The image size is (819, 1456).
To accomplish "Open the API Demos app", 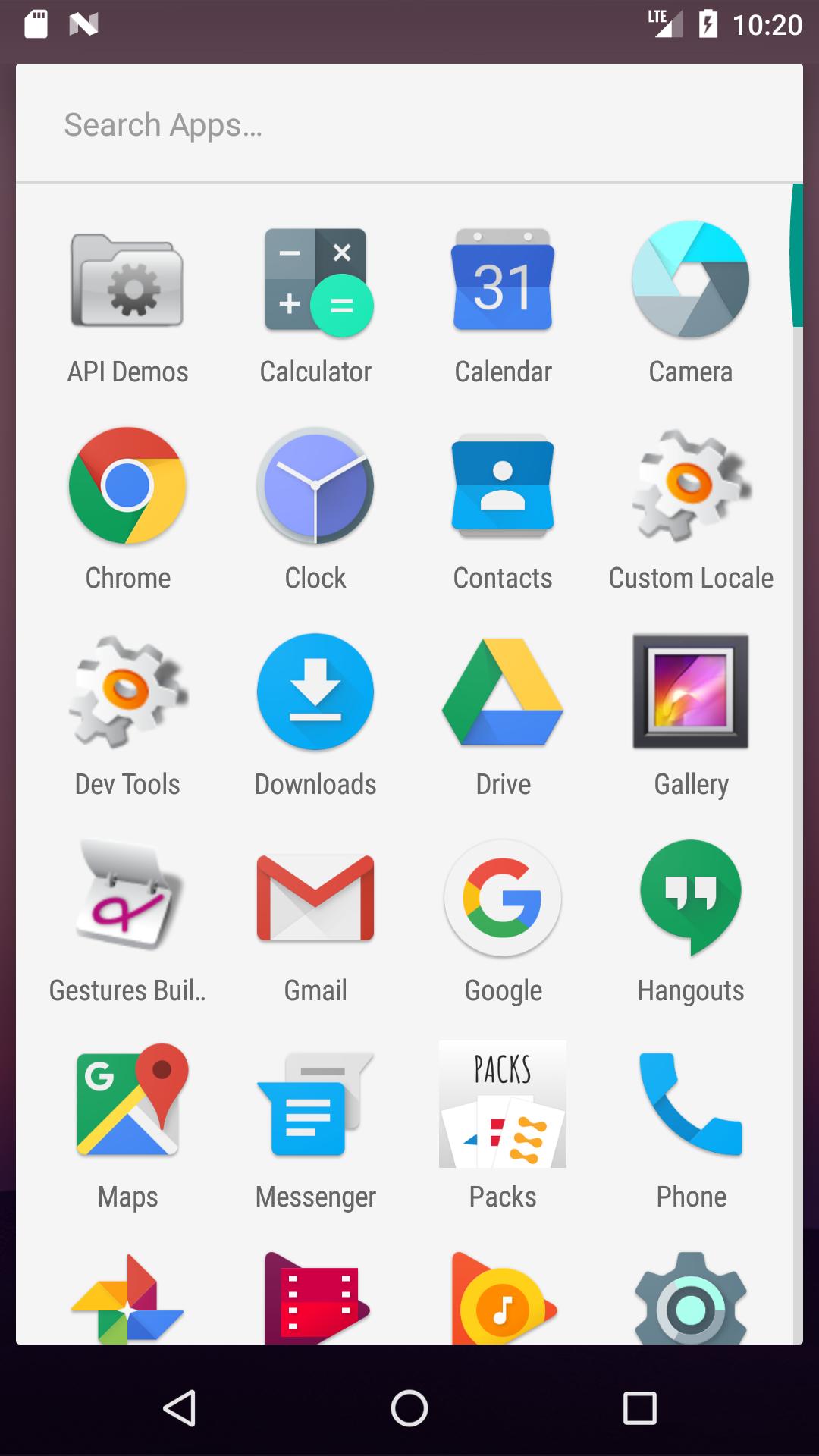I will pyautogui.click(x=127, y=282).
